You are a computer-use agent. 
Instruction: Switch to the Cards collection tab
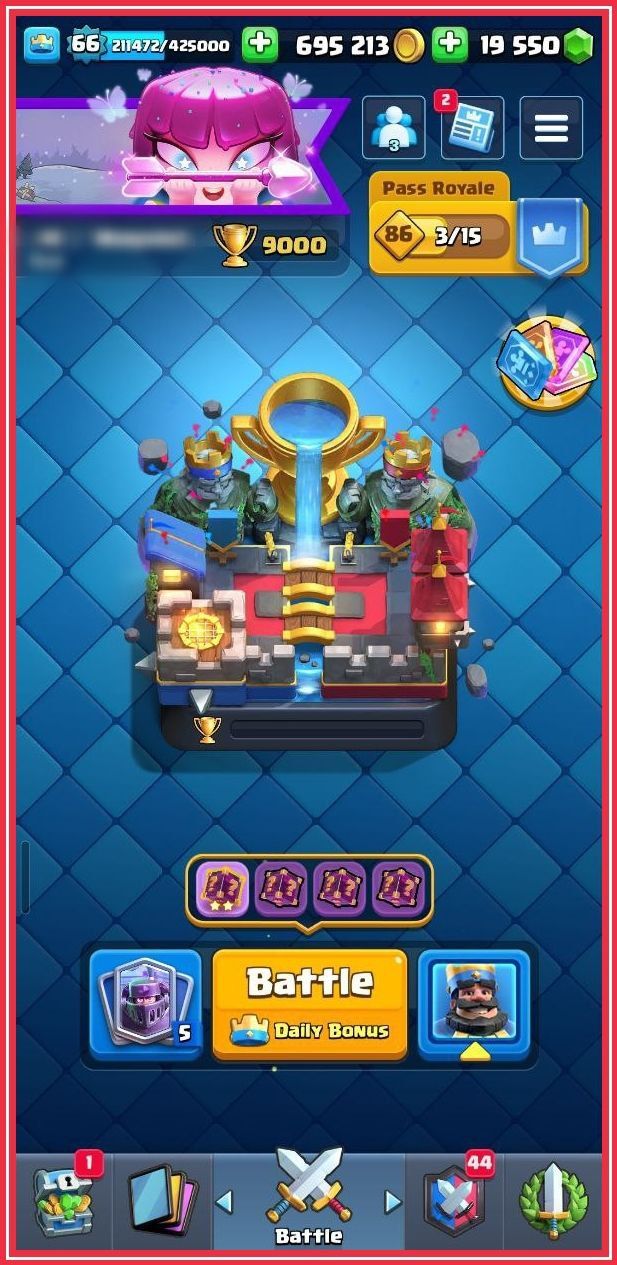pyautogui.click(x=162, y=1200)
